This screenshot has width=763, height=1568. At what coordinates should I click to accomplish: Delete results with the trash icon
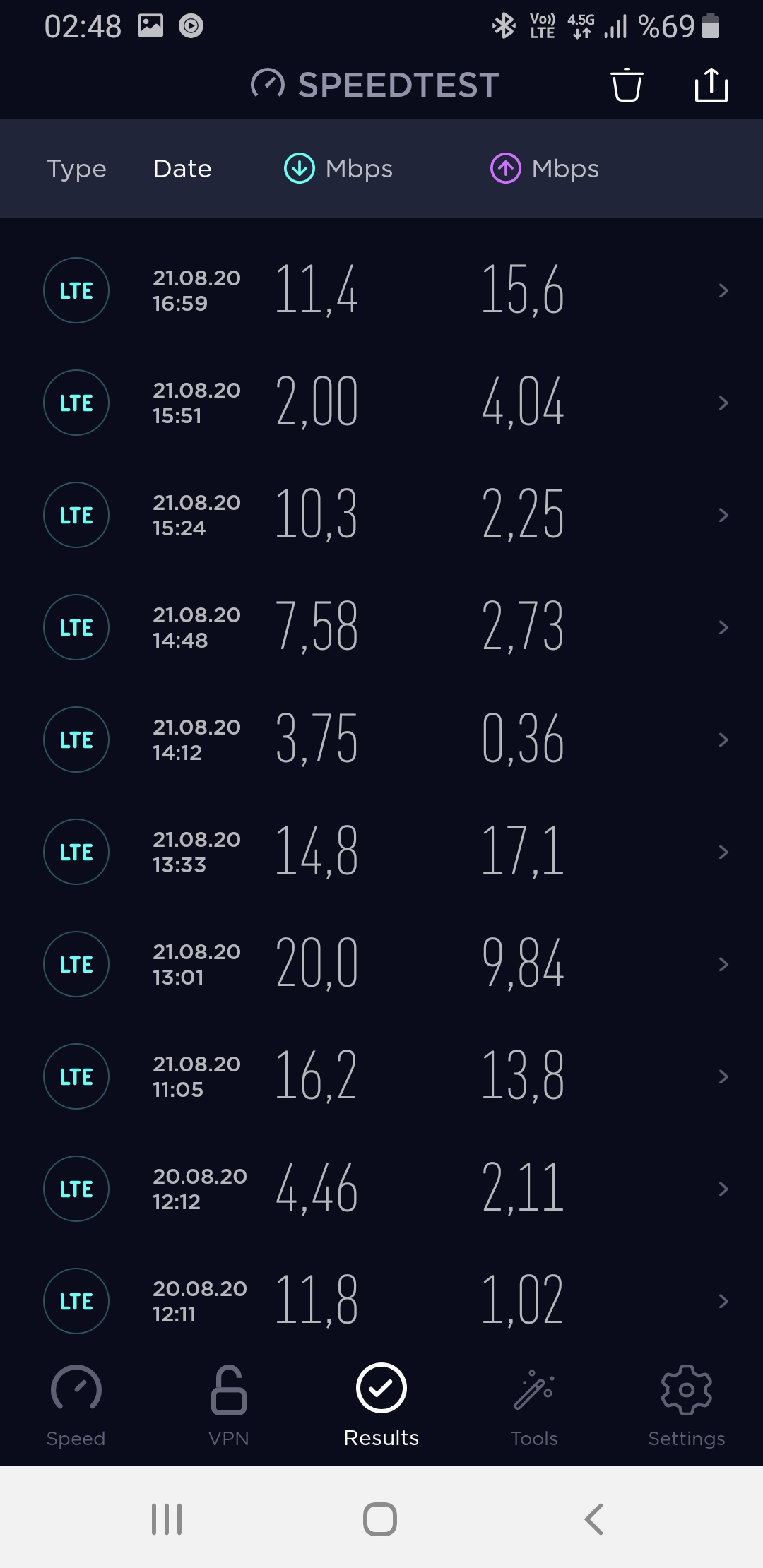[x=627, y=85]
